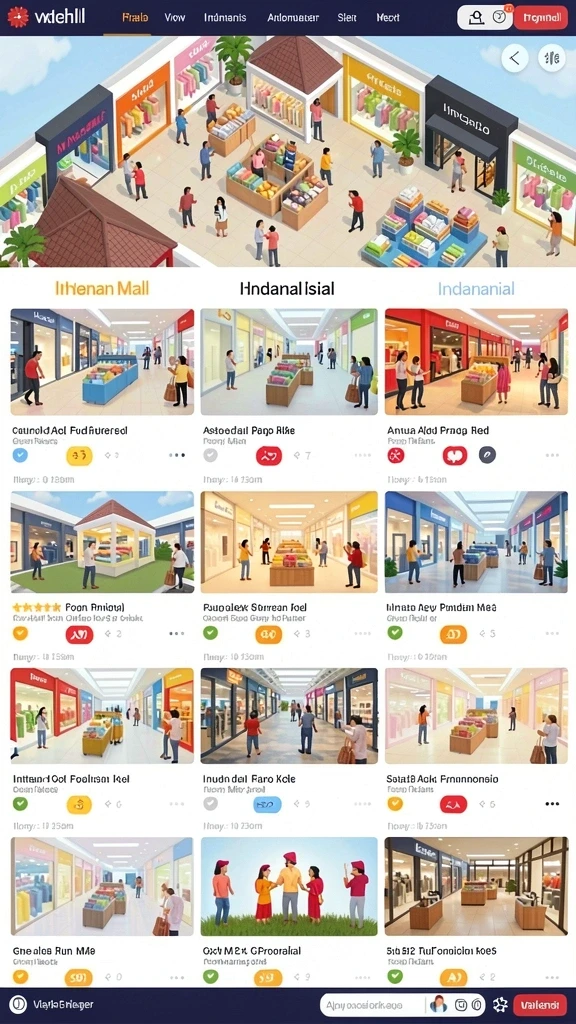This screenshot has width=576, height=1024.
Task: Tap the red Valiendi button at bottom
Action: pos(540,1006)
